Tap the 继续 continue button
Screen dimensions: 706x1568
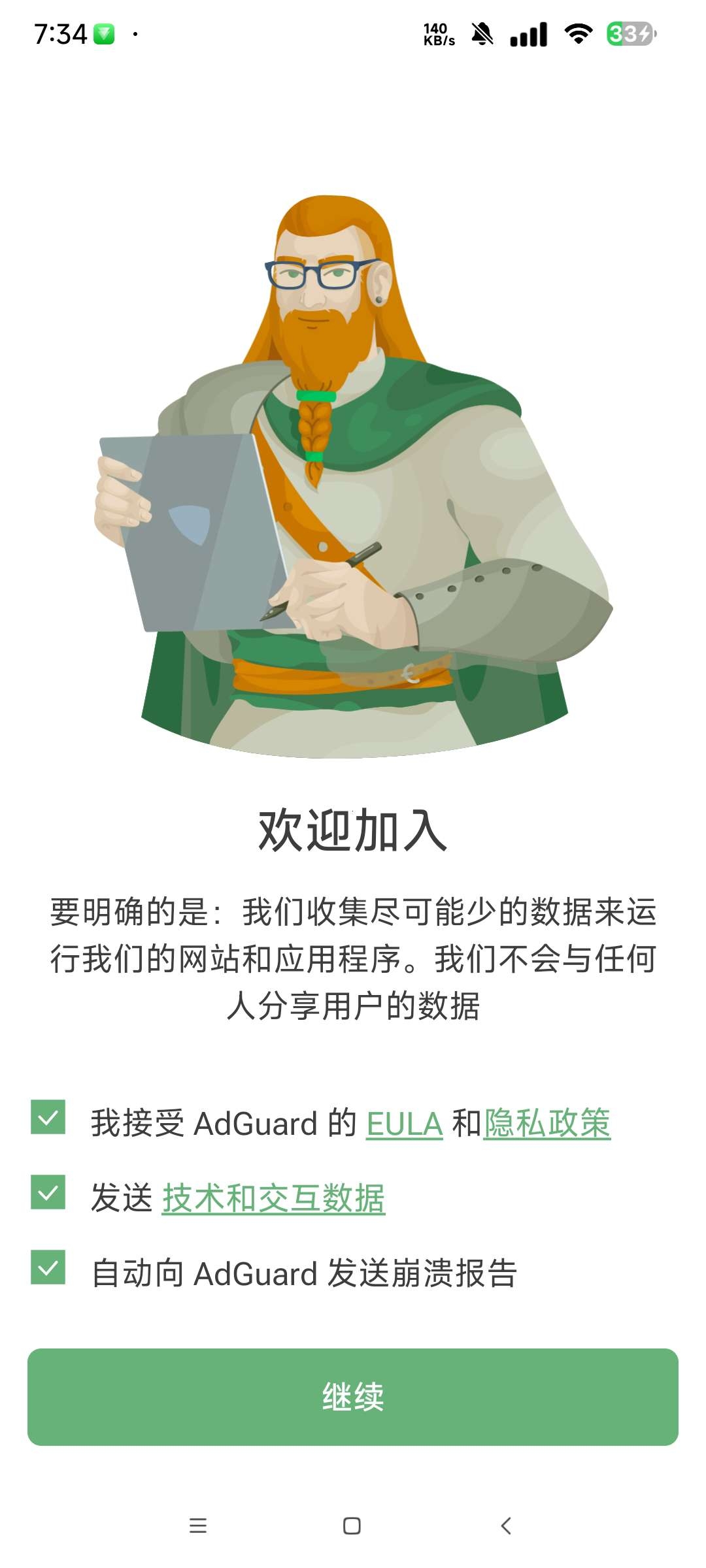click(353, 1397)
